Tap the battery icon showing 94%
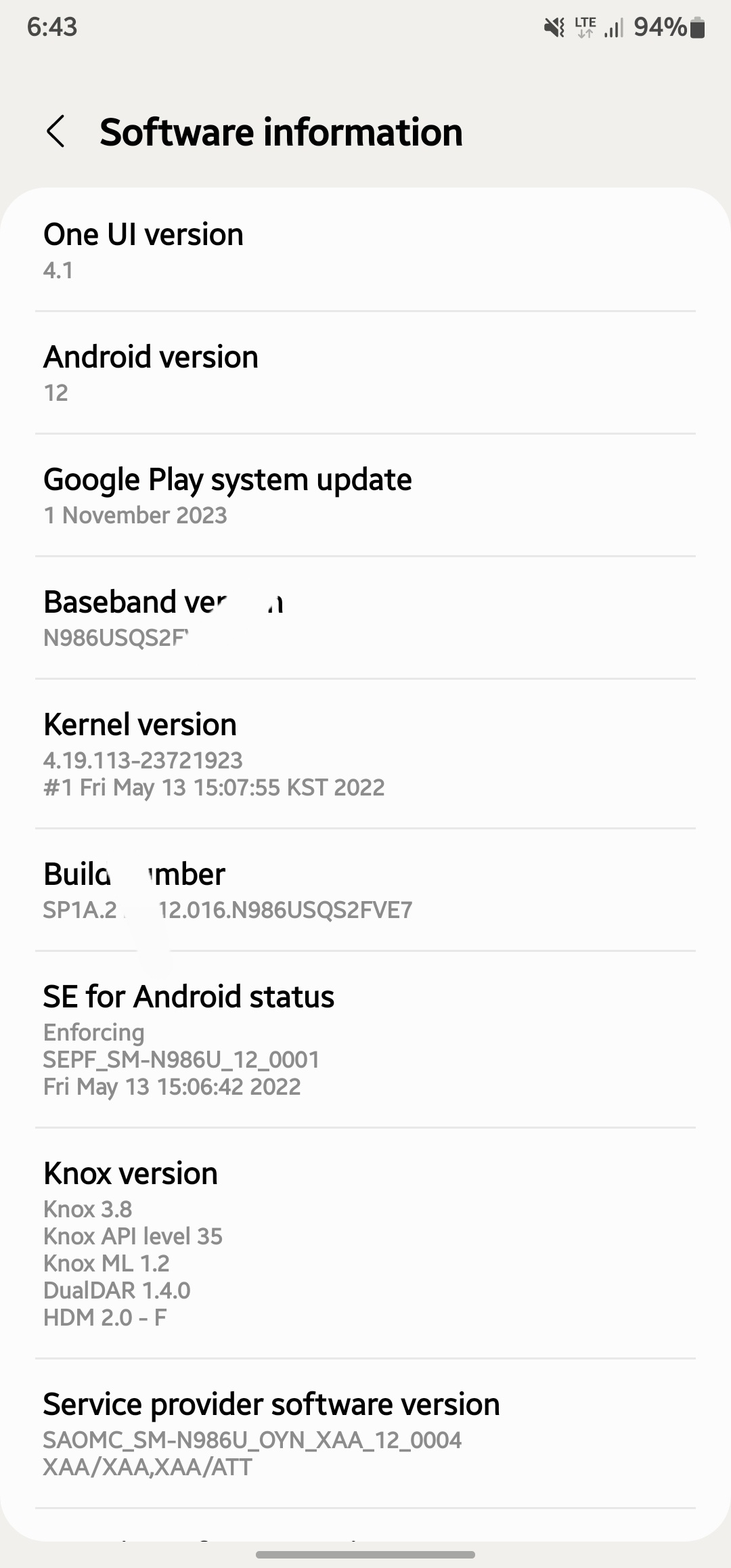The width and height of the screenshot is (731, 1568). [699, 27]
